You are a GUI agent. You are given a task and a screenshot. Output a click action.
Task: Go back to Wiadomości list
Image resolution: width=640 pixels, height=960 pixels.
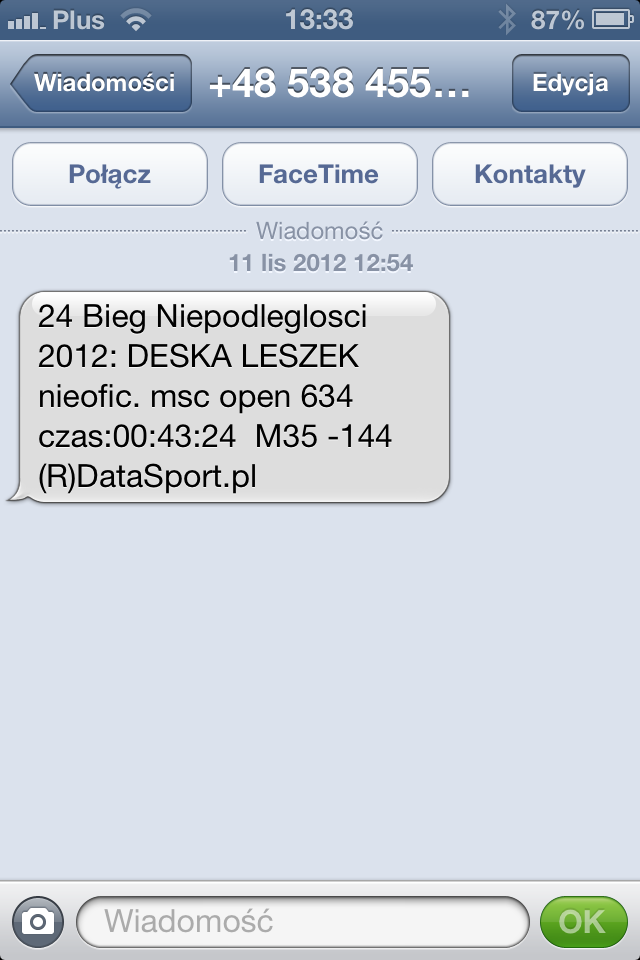tap(101, 83)
